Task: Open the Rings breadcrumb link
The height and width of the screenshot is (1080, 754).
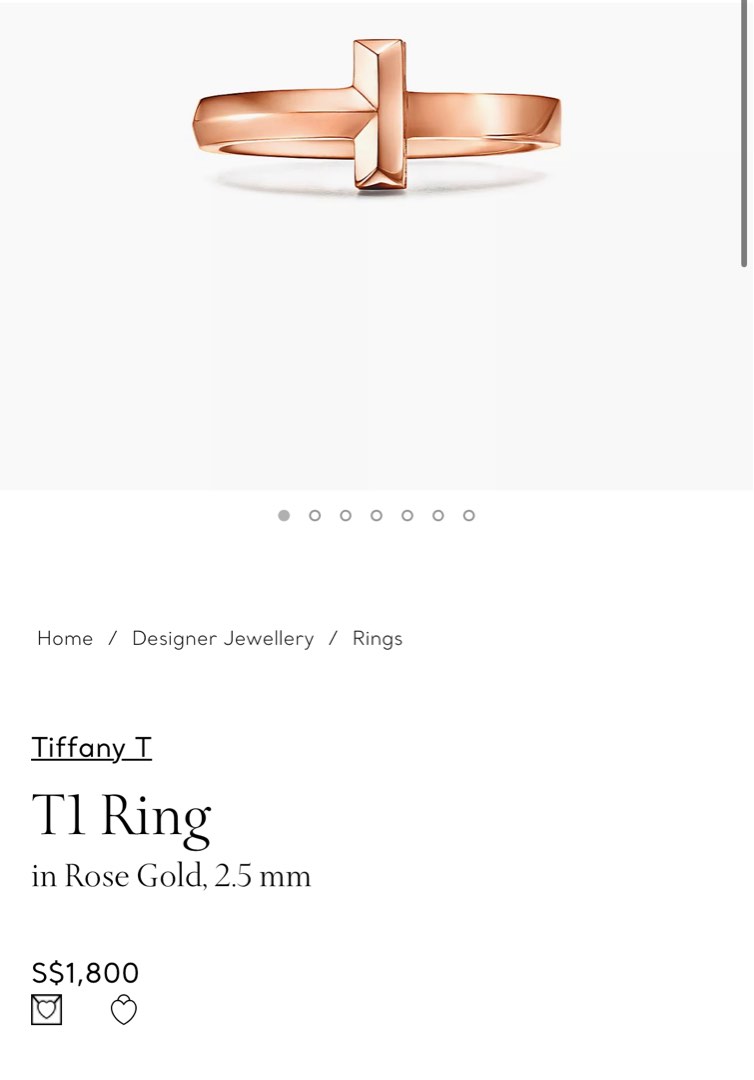Action: click(377, 638)
